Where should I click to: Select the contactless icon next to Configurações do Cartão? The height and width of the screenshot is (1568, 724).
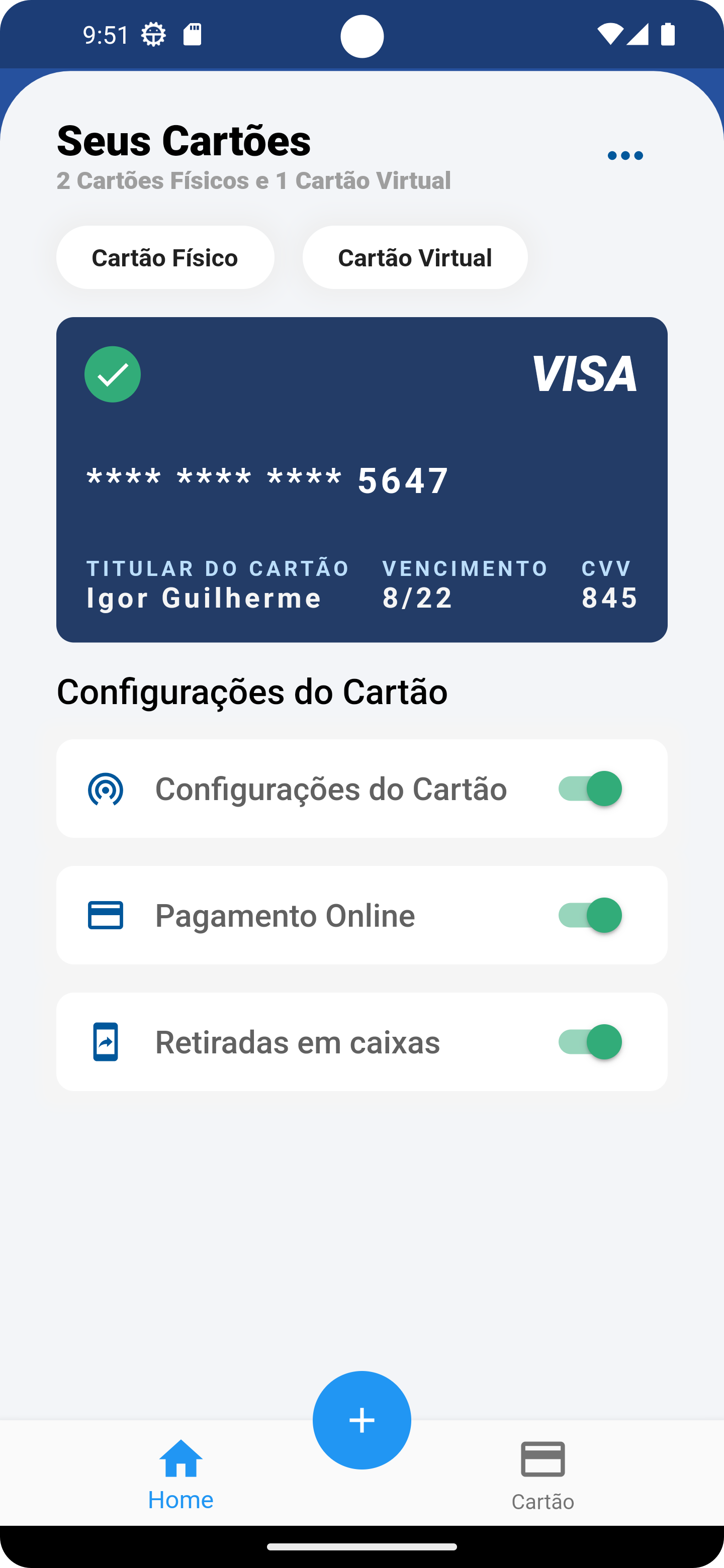[105, 788]
